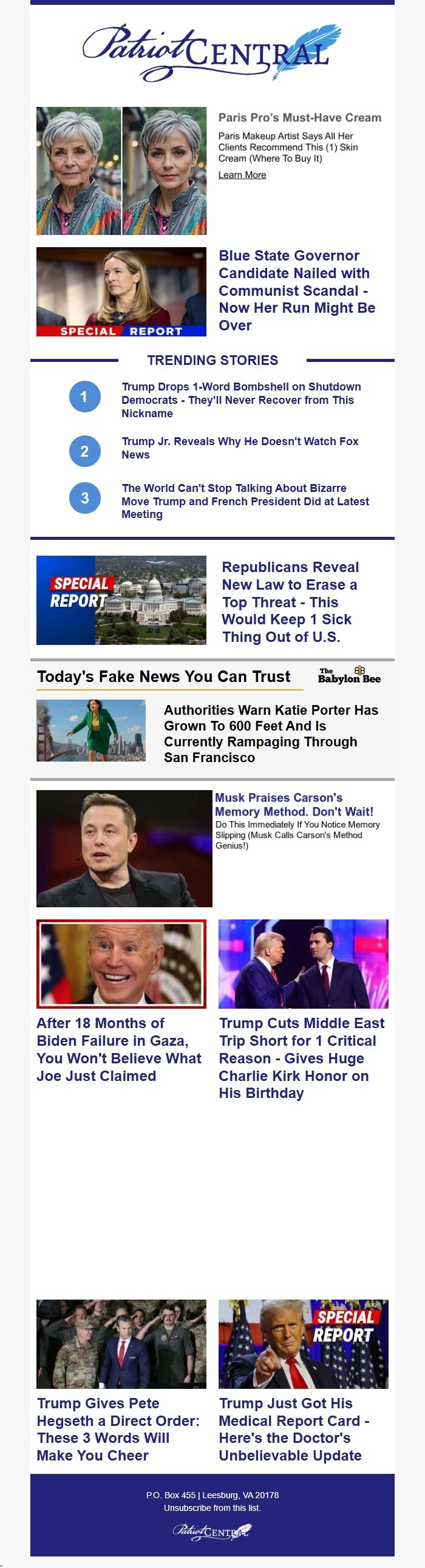Viewport: 425px width, 1568px height.
Task: Read the Republicans Reveal New Law headline
Action: 290,601
